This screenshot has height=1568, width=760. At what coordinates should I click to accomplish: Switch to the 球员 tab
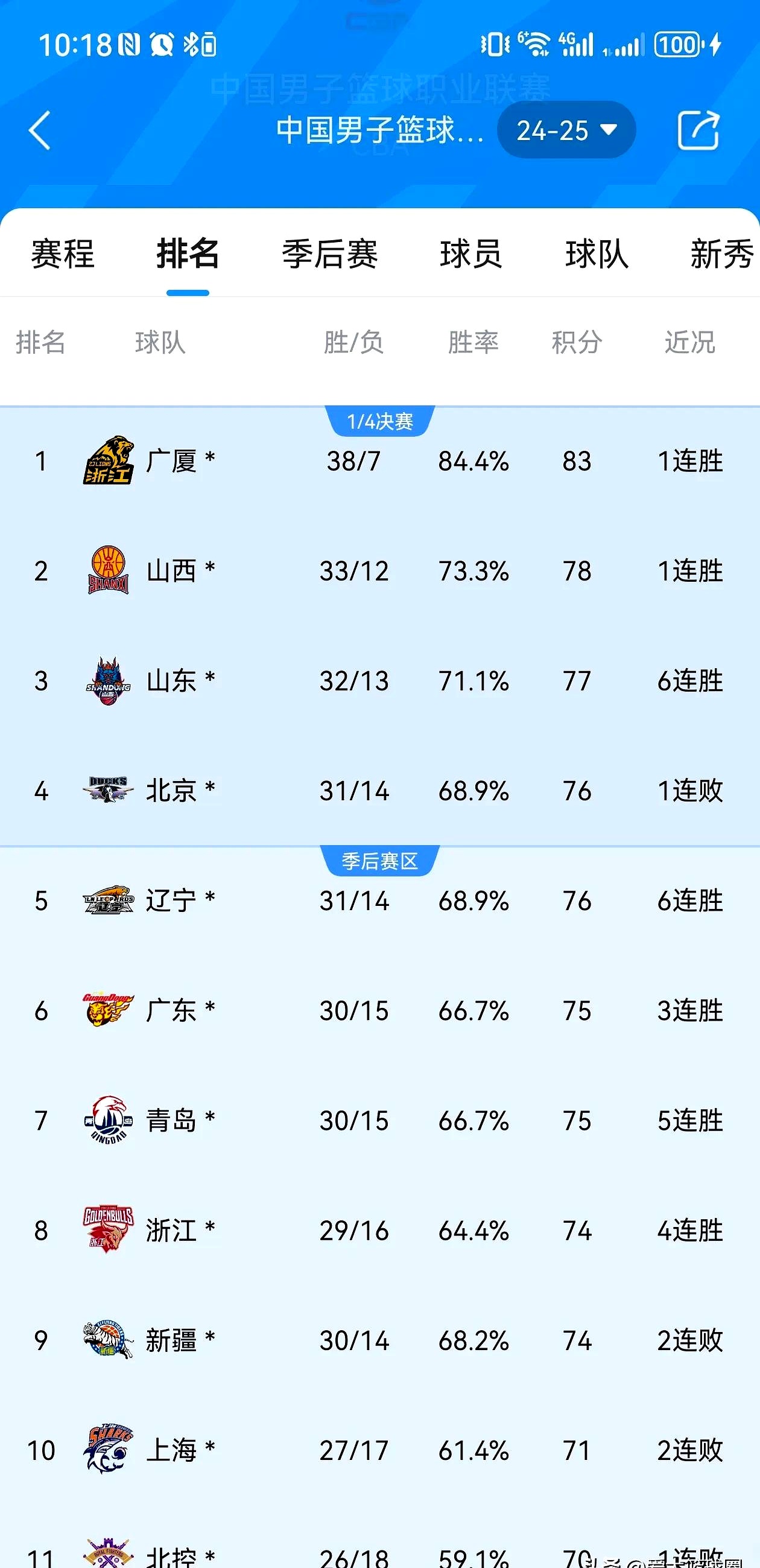point(472,255)
